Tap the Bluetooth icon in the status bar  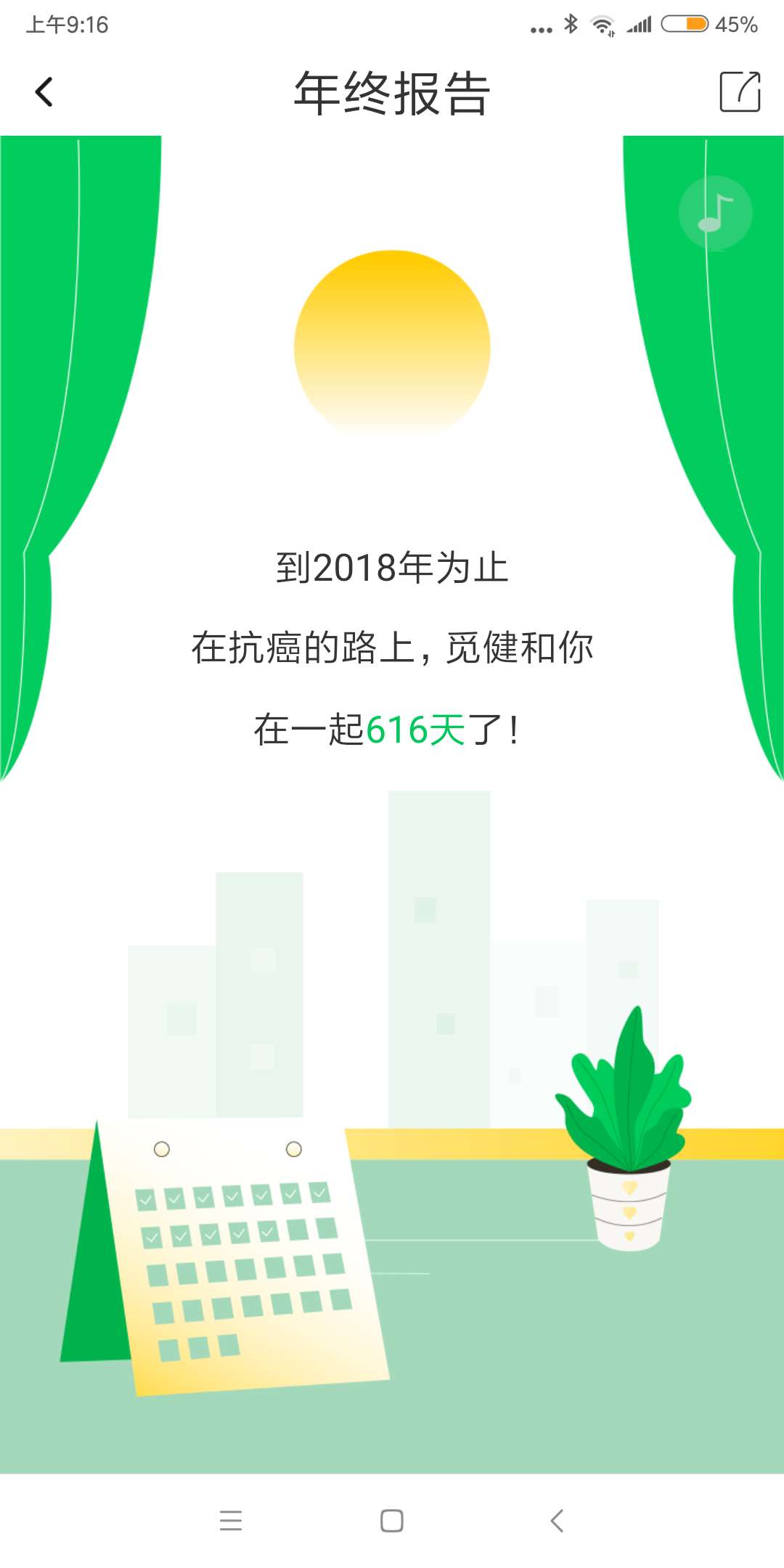[x=571, y=24]
